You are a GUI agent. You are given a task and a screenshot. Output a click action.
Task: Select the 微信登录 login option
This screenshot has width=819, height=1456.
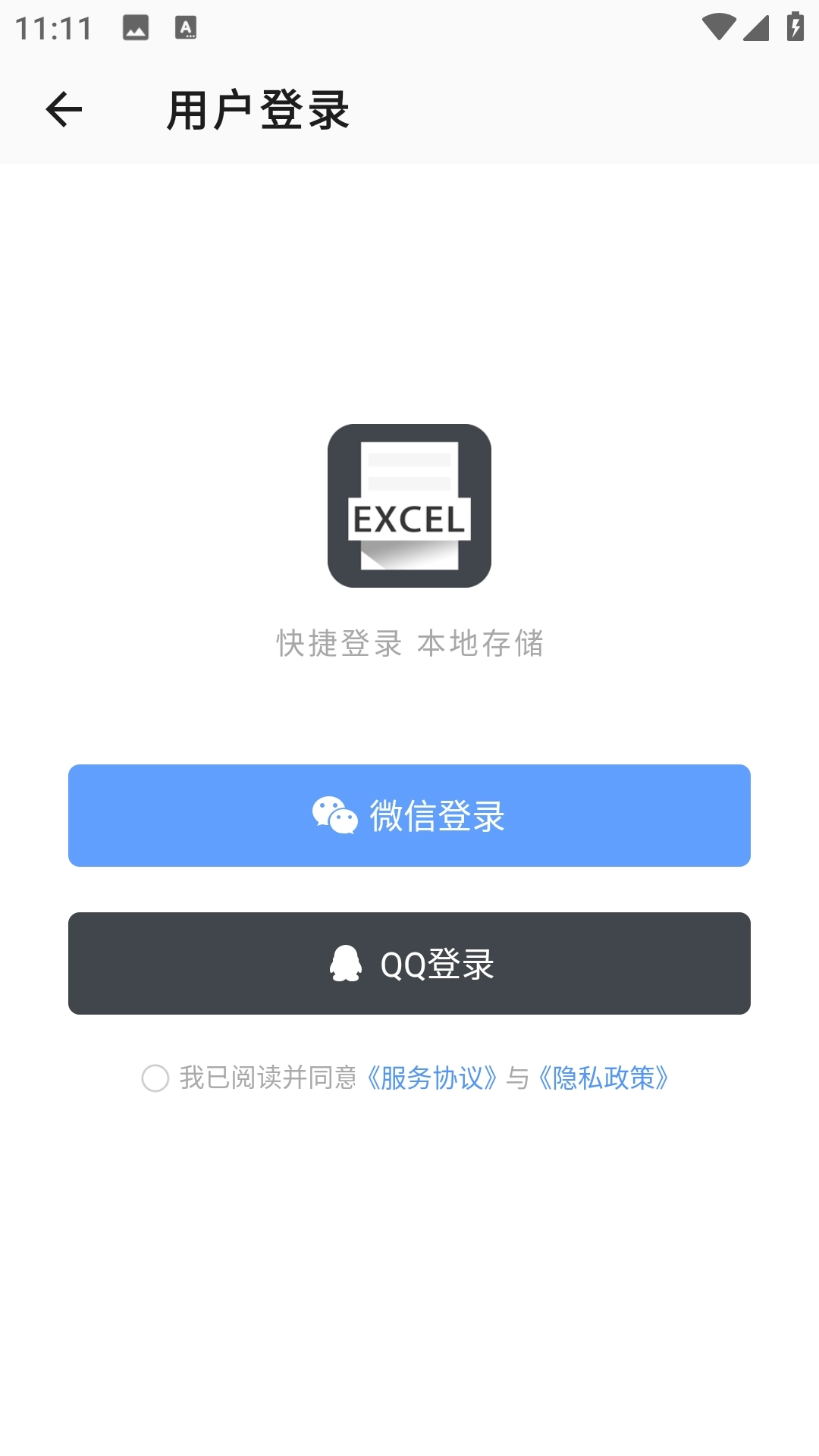tap(409, 815)
